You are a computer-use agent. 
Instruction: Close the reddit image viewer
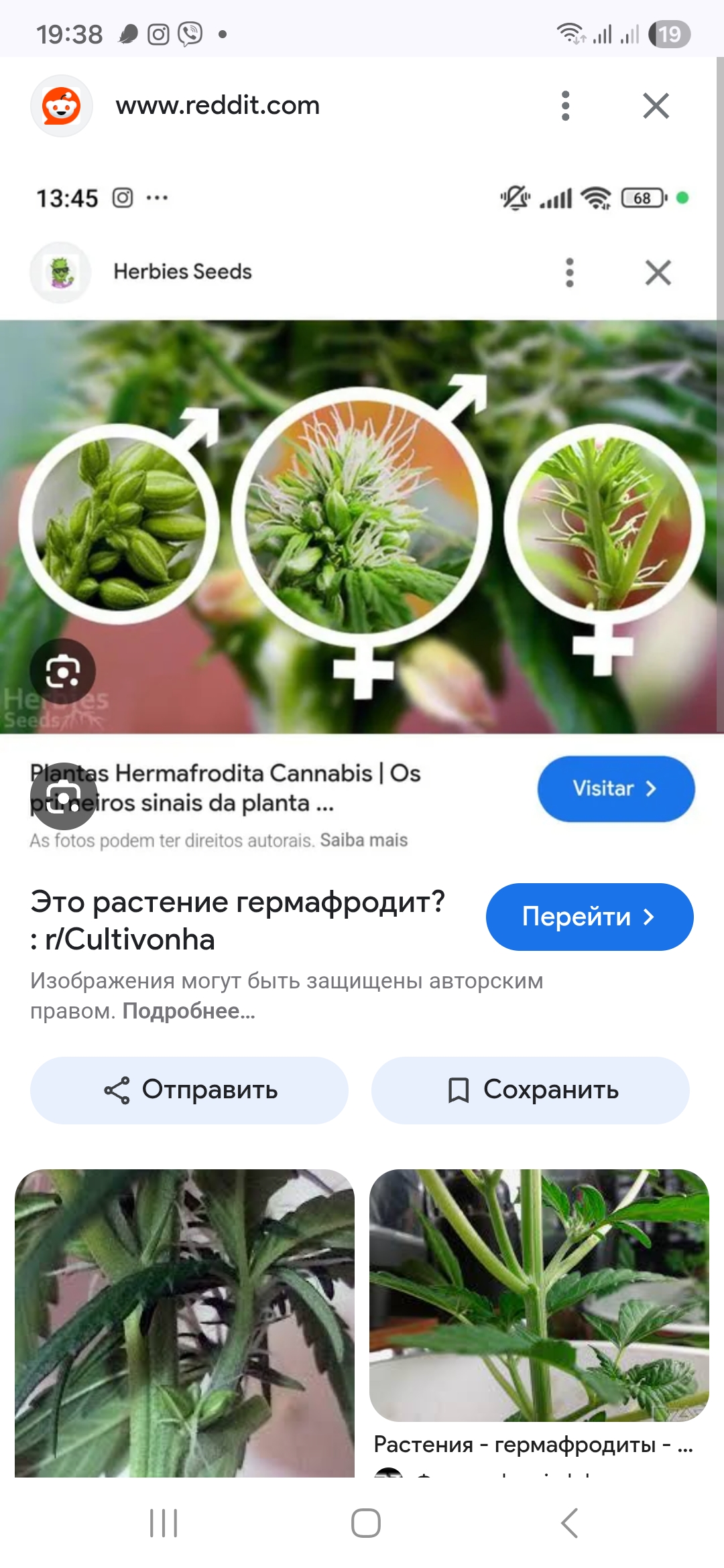(656, 106)
